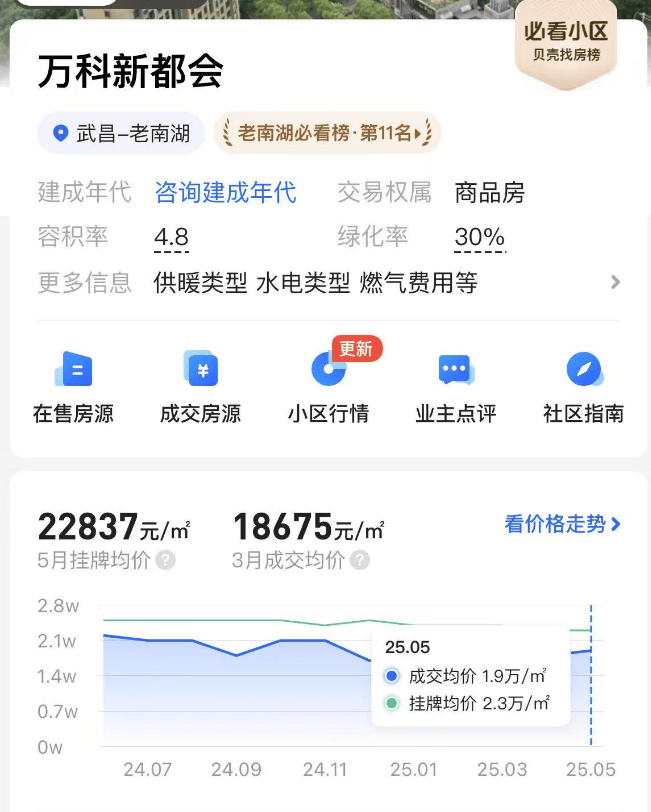Open 小区行情 market info
The image size is (651, 812).
pos(328,387)
